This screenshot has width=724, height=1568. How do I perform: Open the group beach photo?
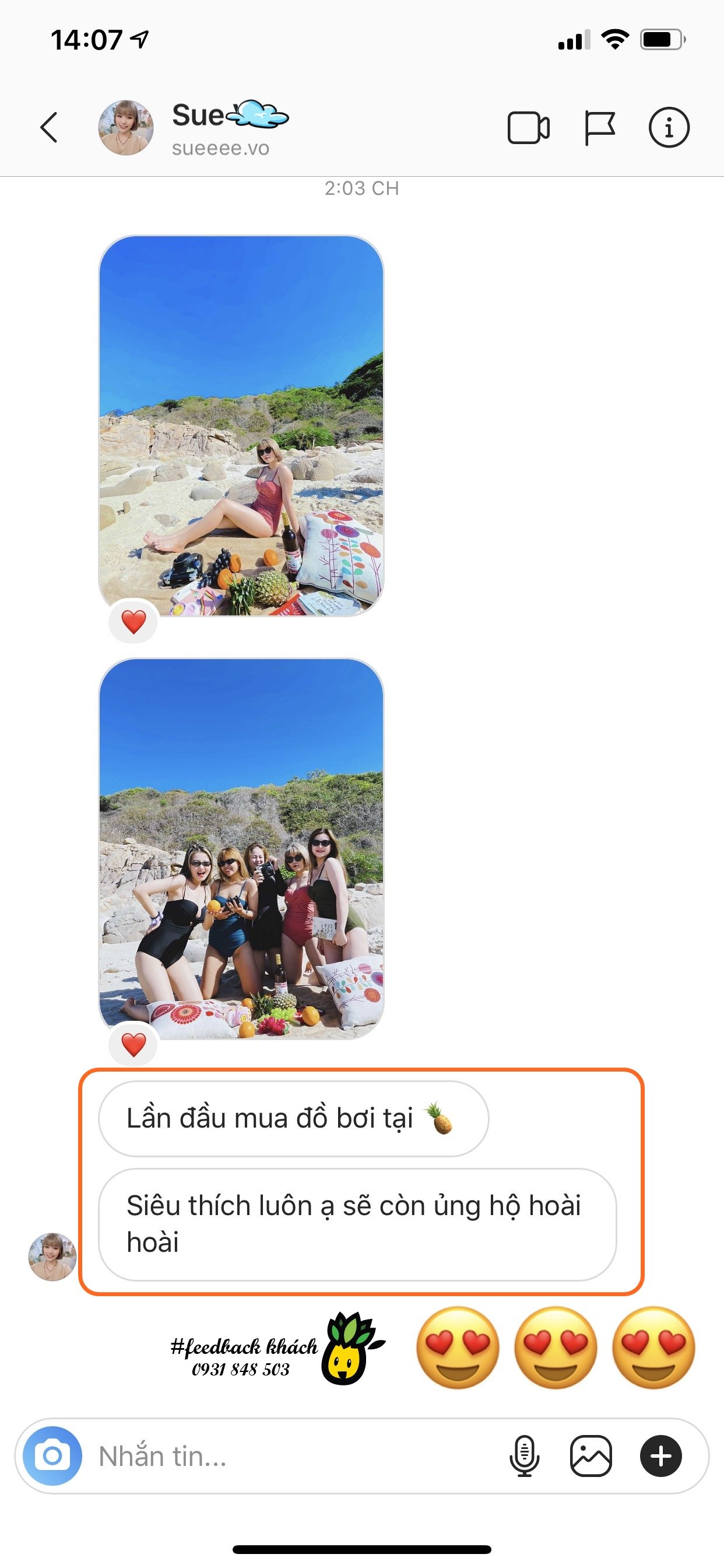(241, 848)
